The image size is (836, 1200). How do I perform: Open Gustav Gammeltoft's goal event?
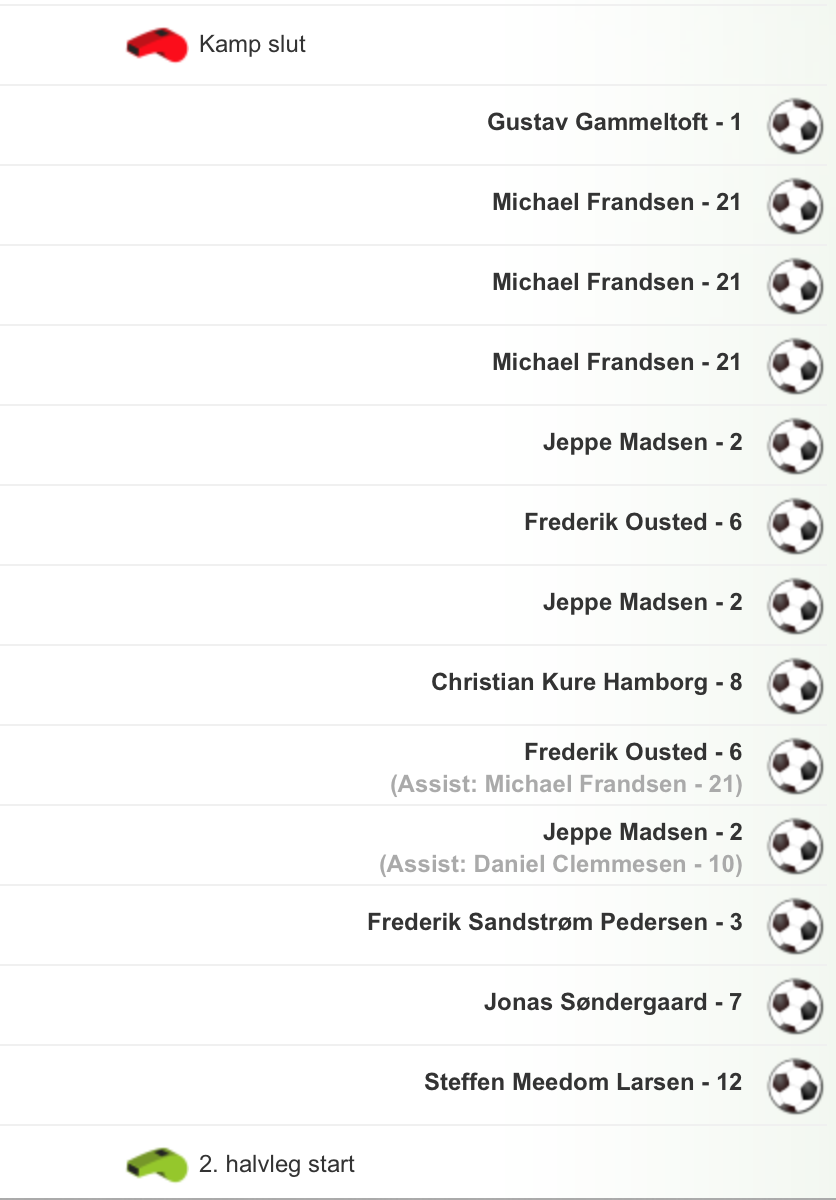614,123
